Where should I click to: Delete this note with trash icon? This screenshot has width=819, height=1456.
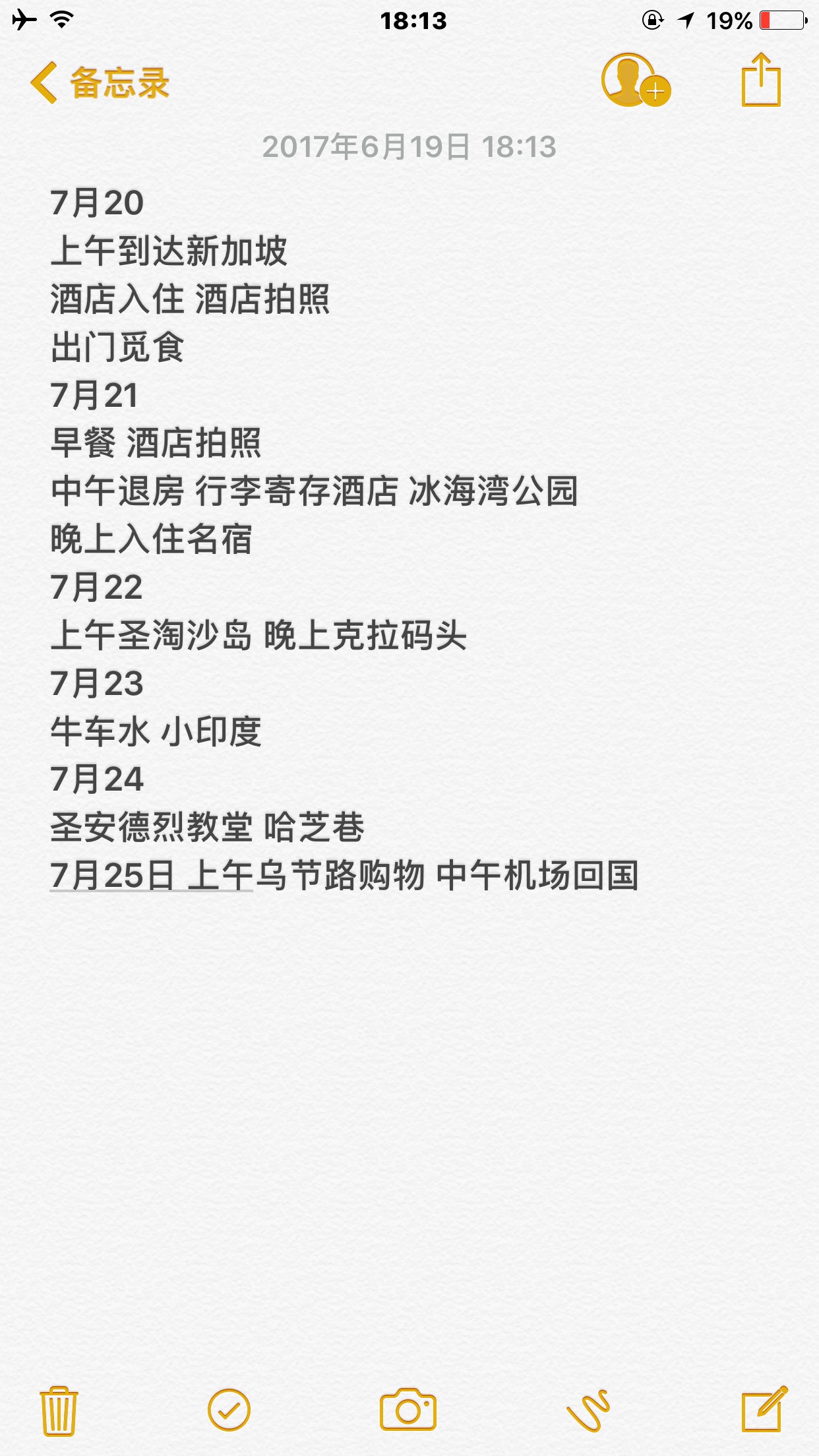[59, 1411]
